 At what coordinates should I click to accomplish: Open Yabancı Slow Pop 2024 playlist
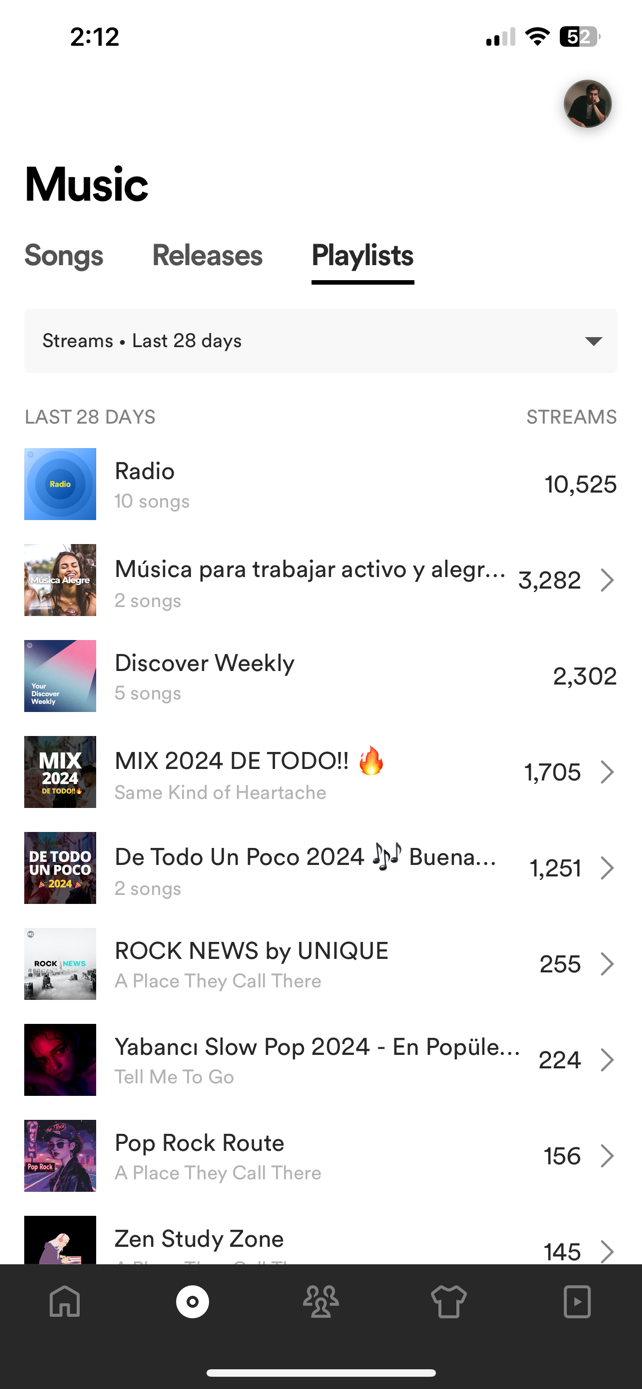[x=320, y=1060]
